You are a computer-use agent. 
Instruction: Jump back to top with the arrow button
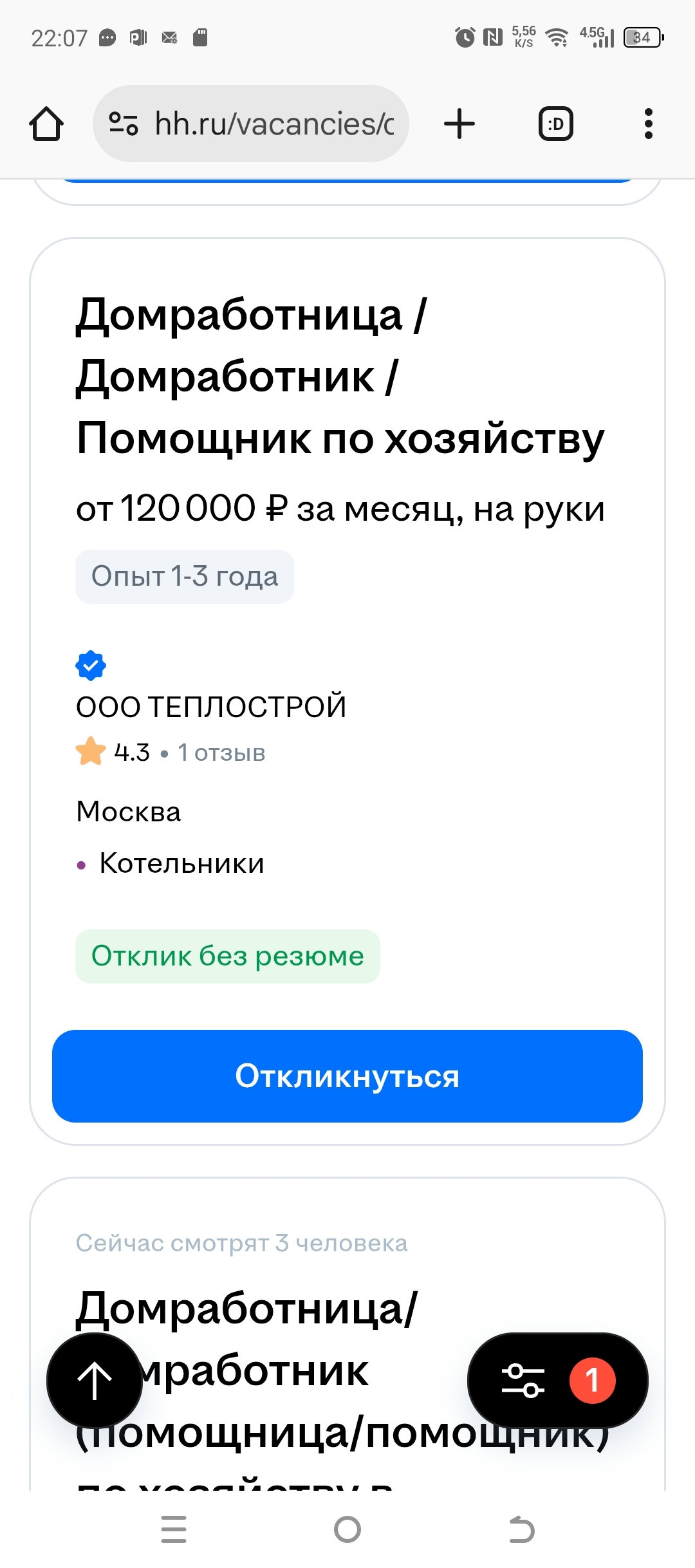coord(95,1380)
